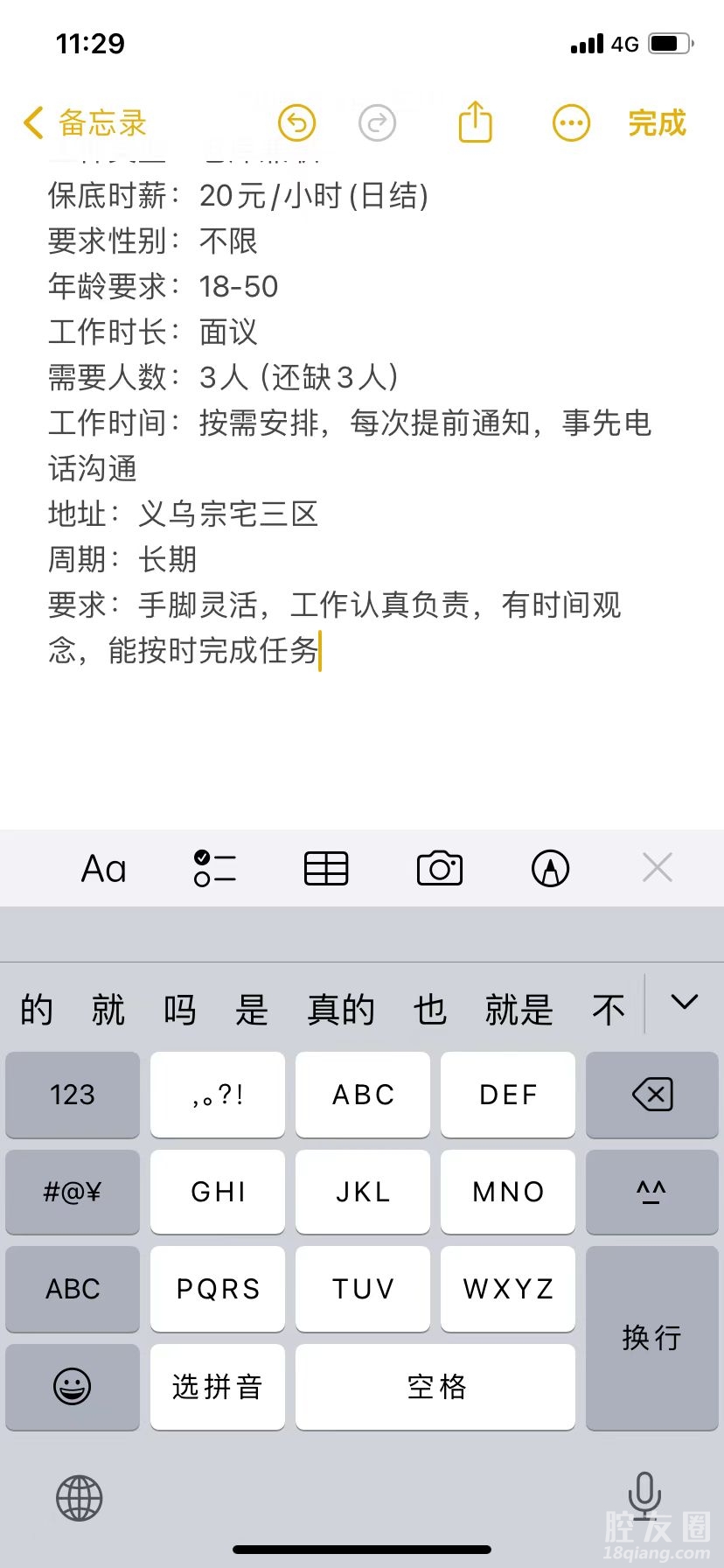Insert a checklist

point(214,869)
